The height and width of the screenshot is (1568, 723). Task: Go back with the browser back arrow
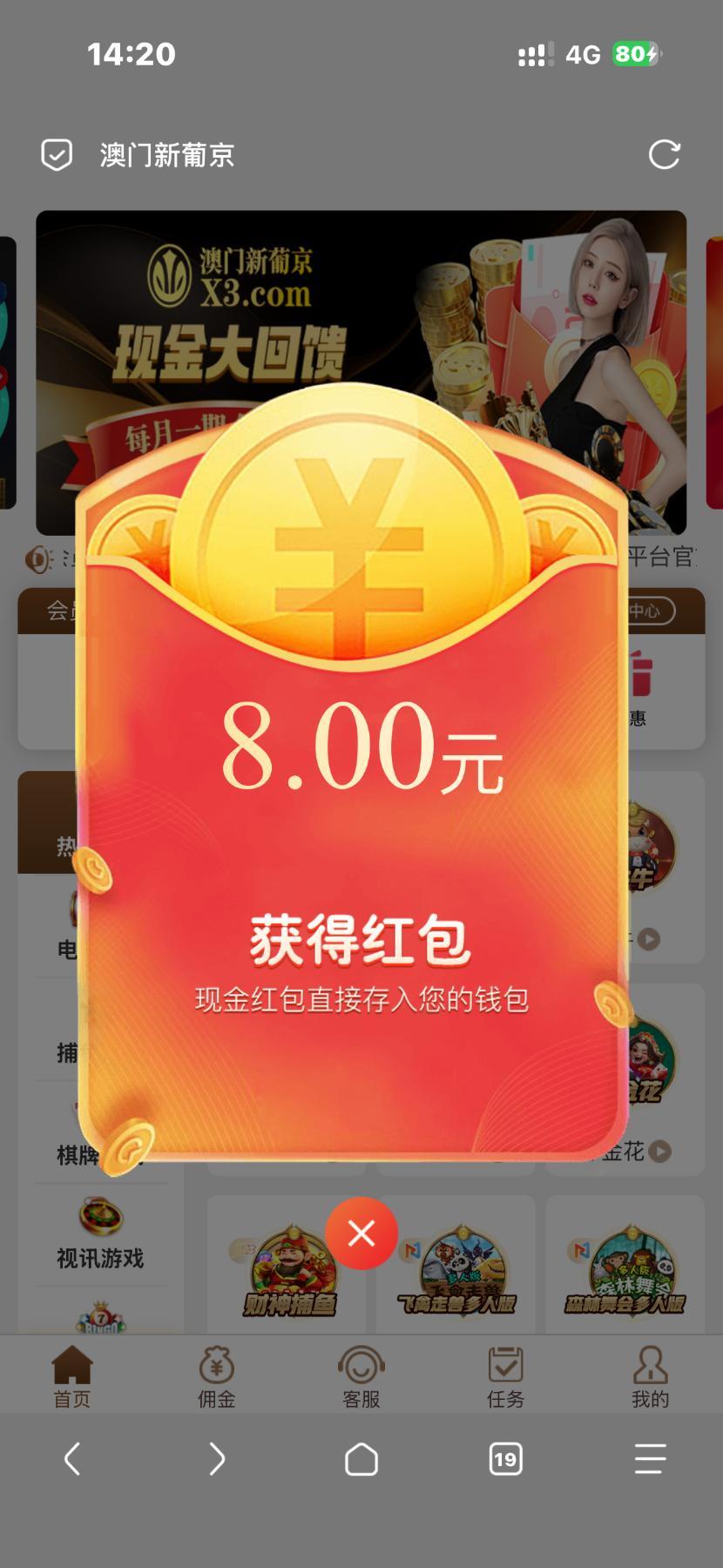tap(72, 1458)
